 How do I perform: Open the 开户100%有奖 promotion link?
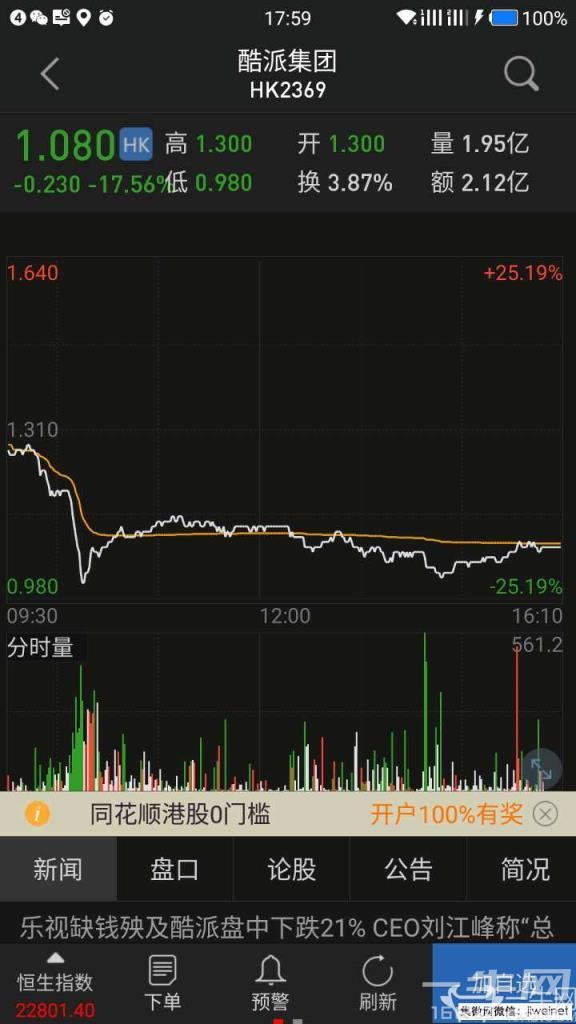coord(447,814)
